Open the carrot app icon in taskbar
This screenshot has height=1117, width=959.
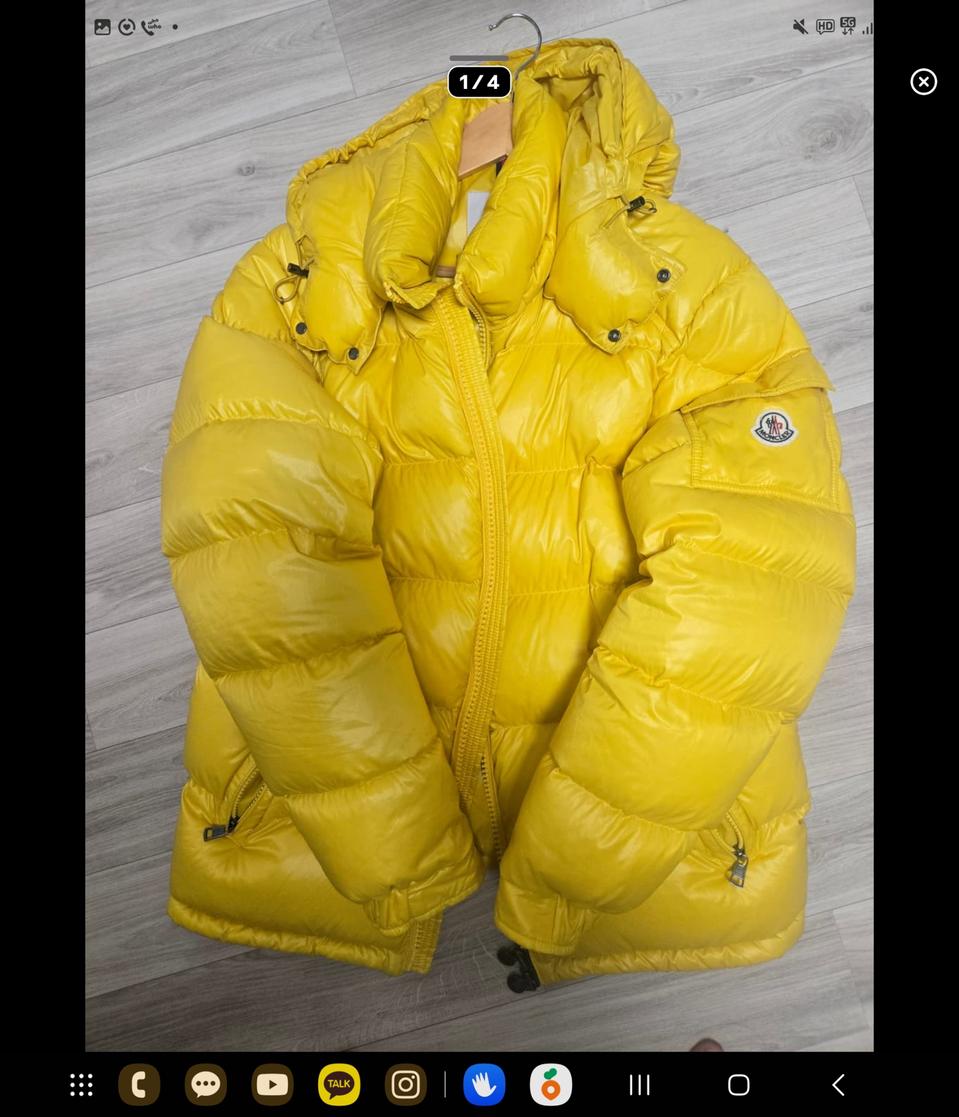tap(550, 1085)
